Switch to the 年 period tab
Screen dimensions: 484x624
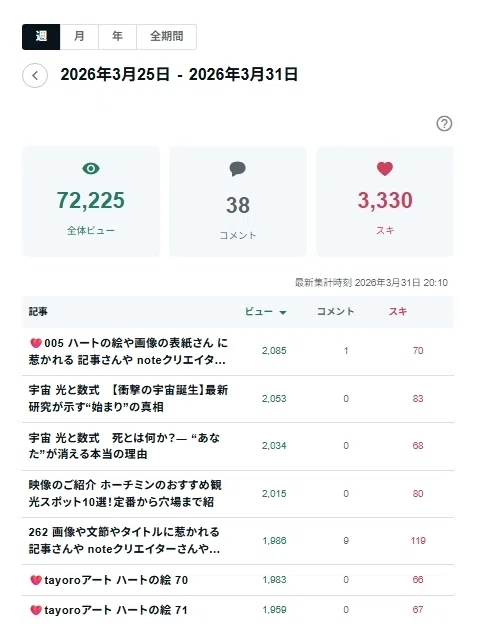[117, 37]
